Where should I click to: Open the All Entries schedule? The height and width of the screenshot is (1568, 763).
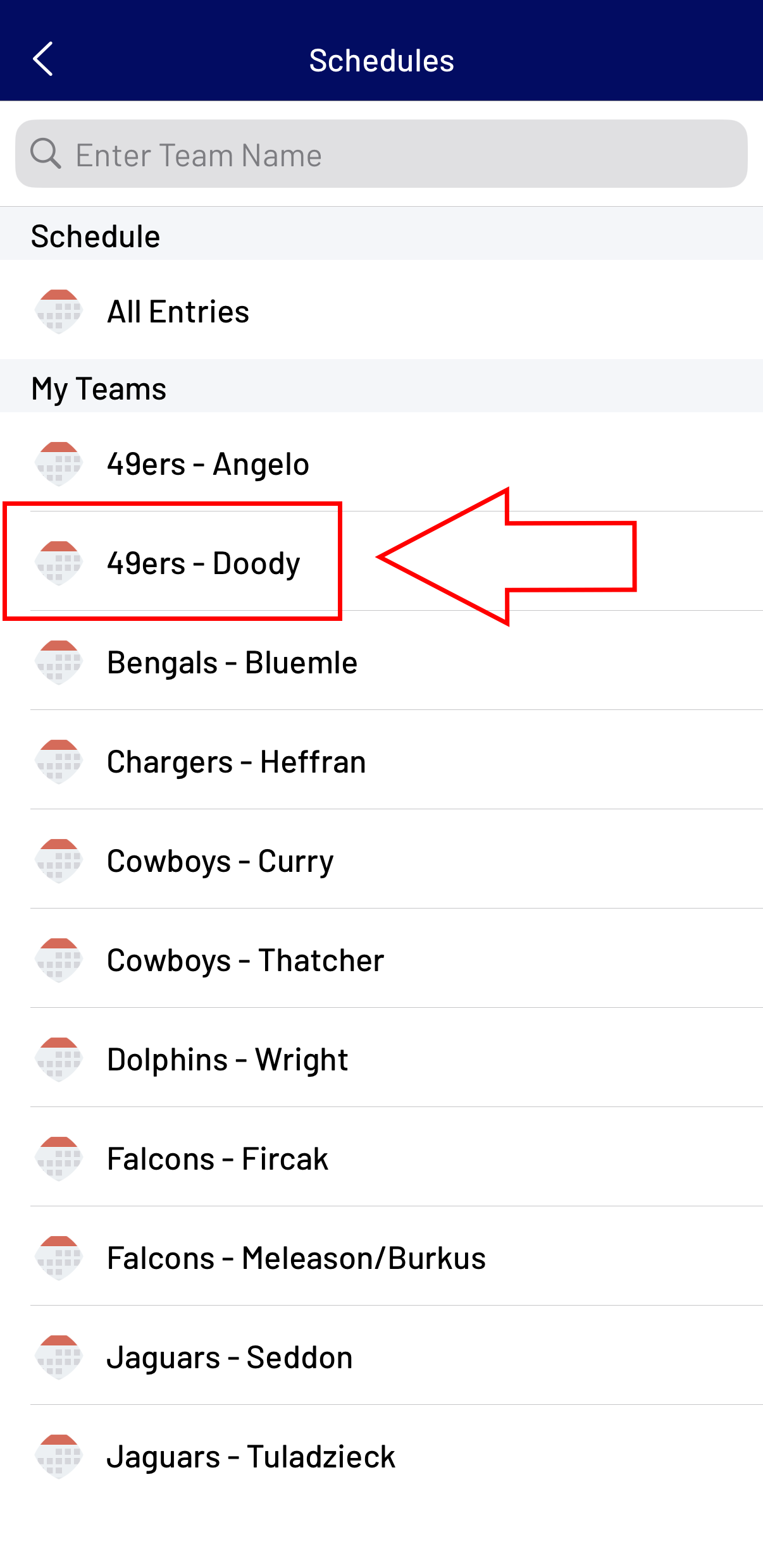click(381, 311)
